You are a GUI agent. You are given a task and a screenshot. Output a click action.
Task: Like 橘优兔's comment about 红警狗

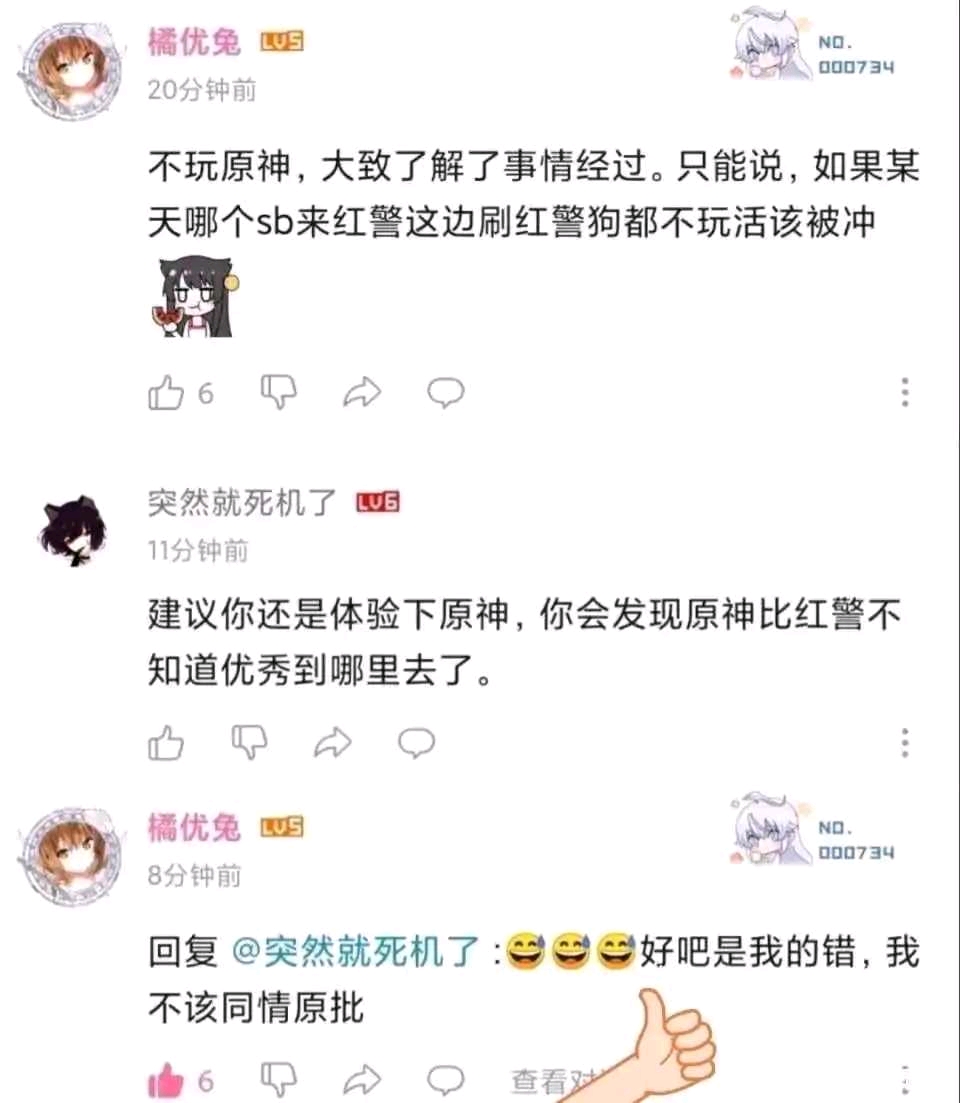pyautogui.click(x=166, y=393)
